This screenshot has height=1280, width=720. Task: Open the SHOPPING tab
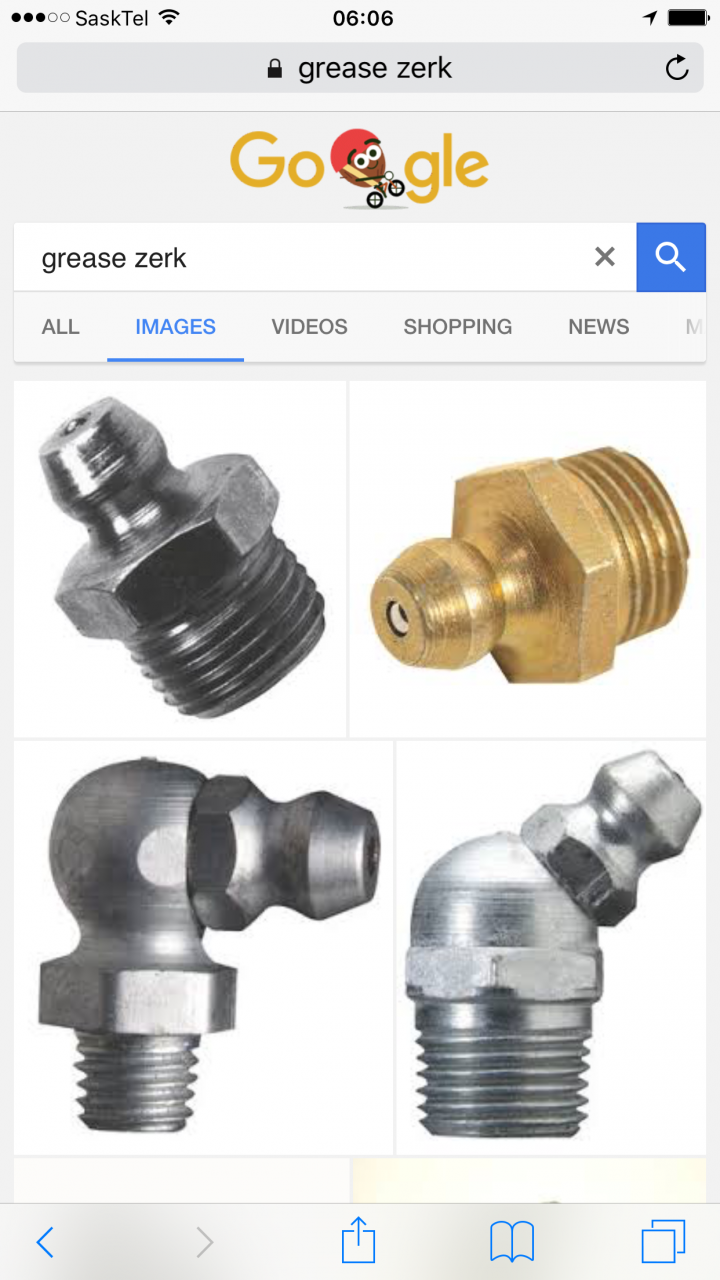[457, 327]
